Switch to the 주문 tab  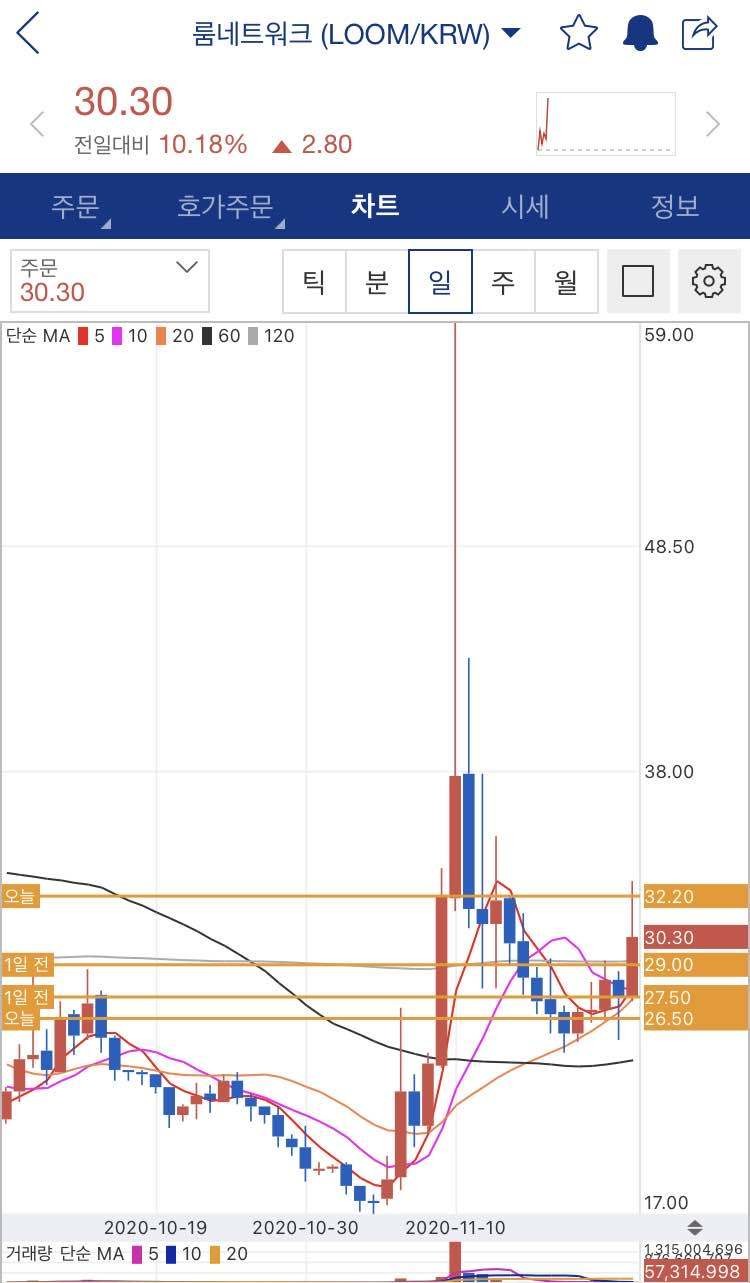click(x=76, y=206)
